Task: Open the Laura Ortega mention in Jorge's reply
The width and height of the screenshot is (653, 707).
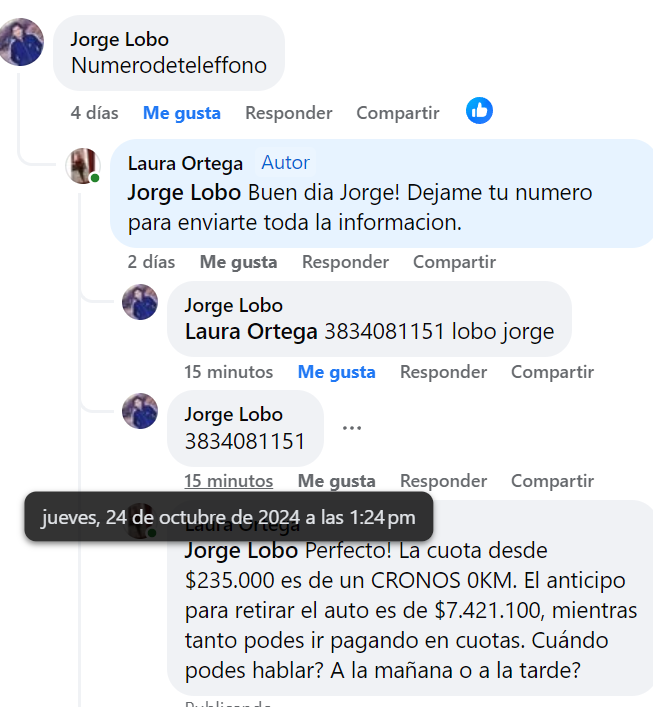Action: (x=251, y=331)
